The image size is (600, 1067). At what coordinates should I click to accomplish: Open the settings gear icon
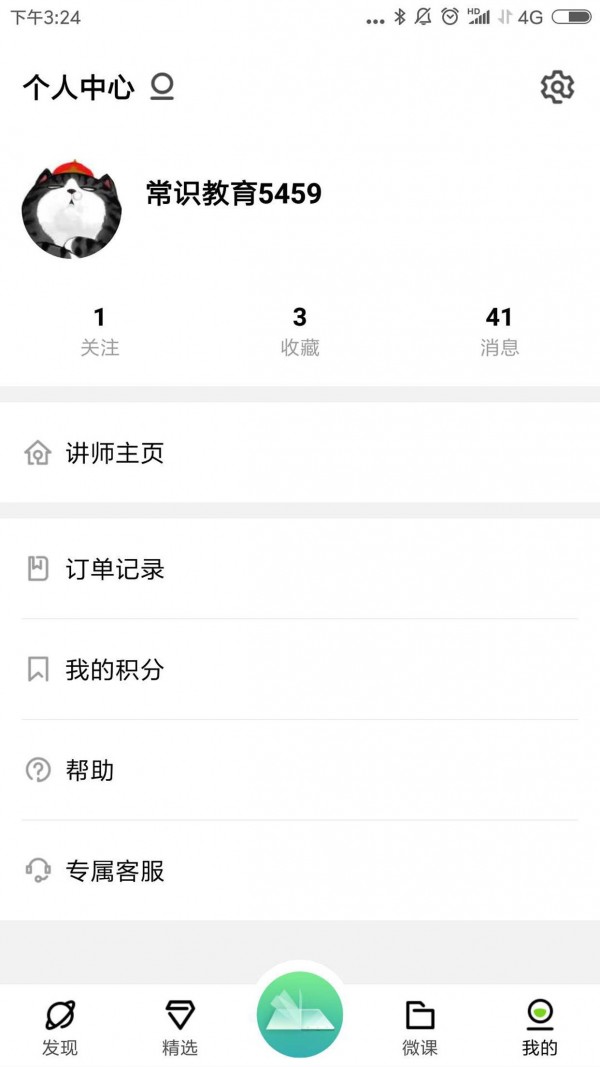(x=557, y=87)
